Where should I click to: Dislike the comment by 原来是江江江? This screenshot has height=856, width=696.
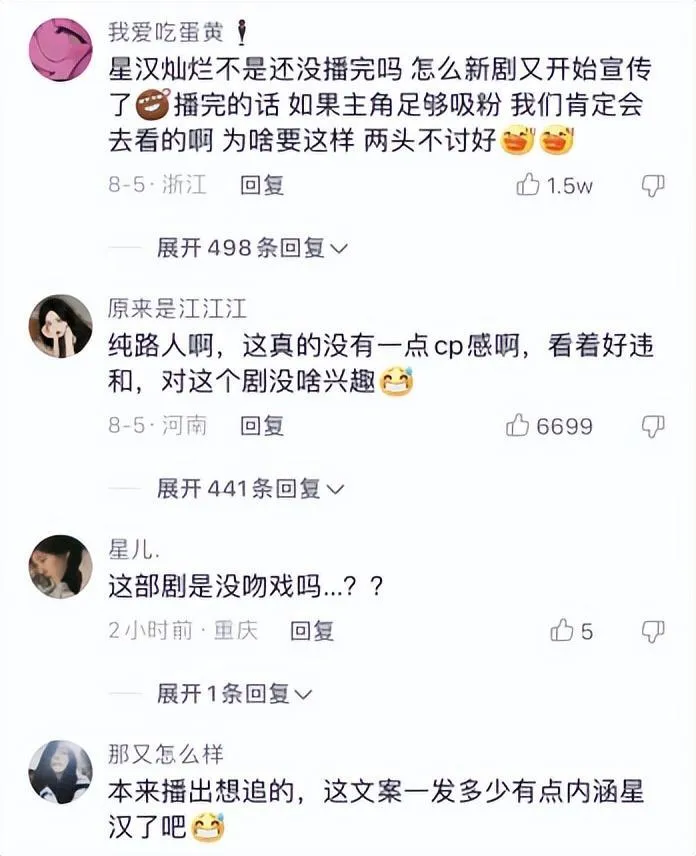tap(652, 427)
